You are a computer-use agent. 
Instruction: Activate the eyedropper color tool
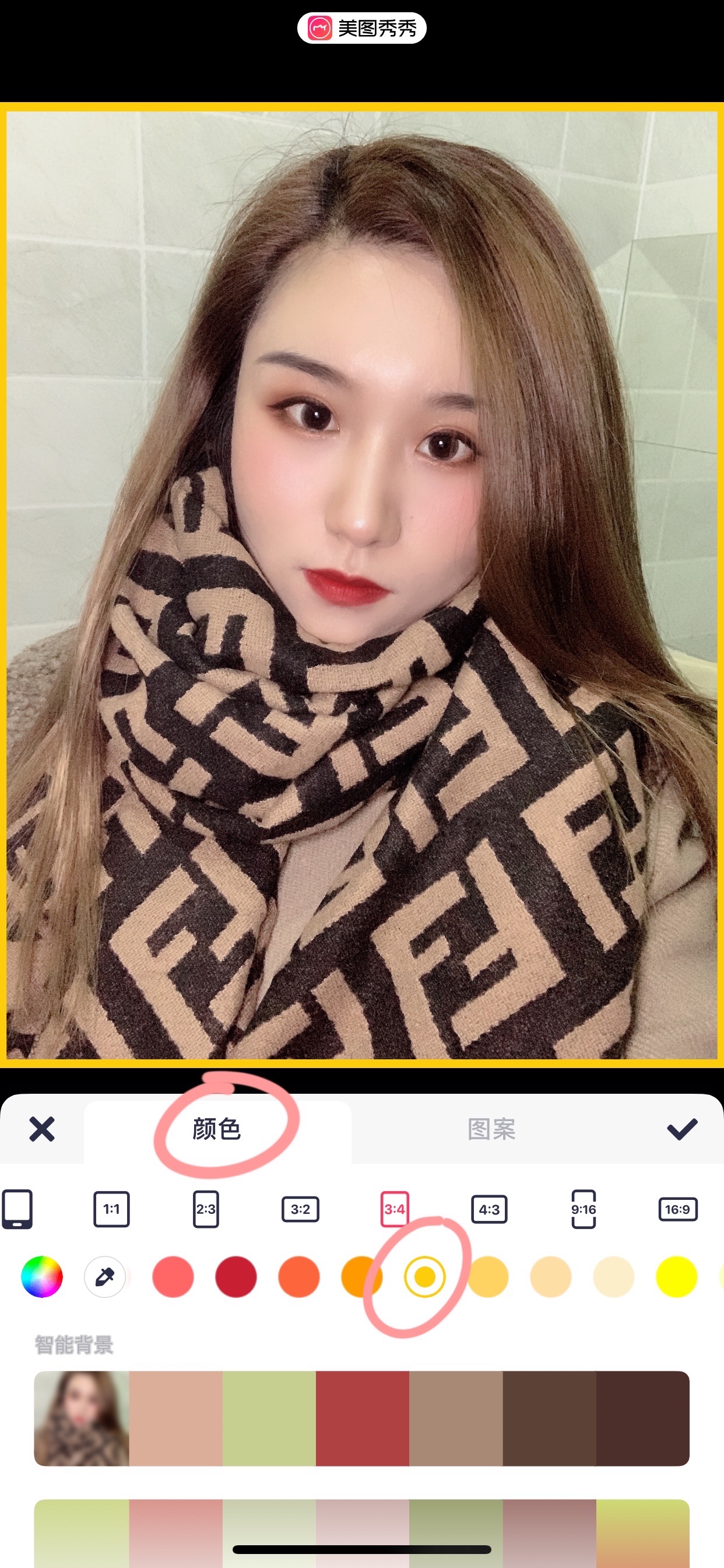(105, 1276)
